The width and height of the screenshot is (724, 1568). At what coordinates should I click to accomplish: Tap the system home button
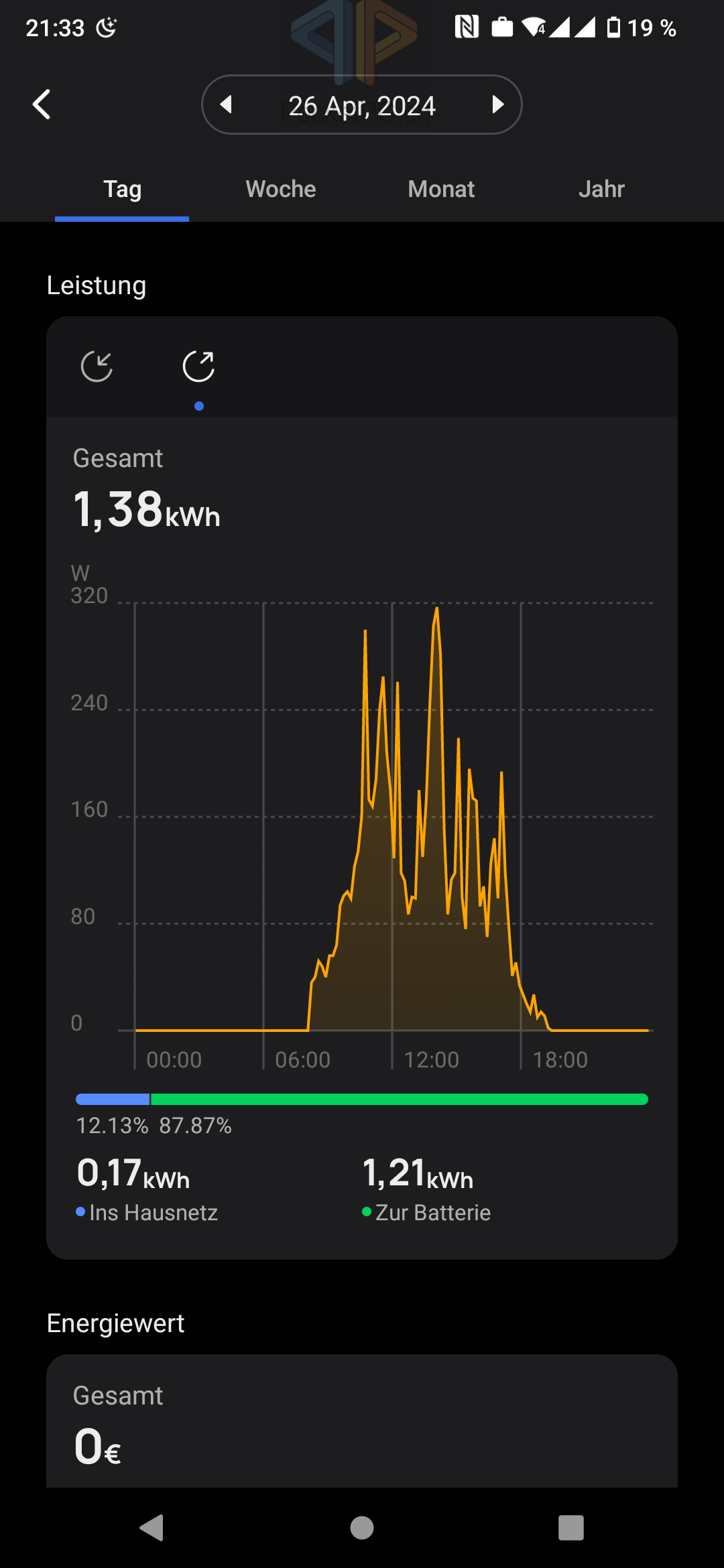pyautogui.click(x=362, y=1528)
